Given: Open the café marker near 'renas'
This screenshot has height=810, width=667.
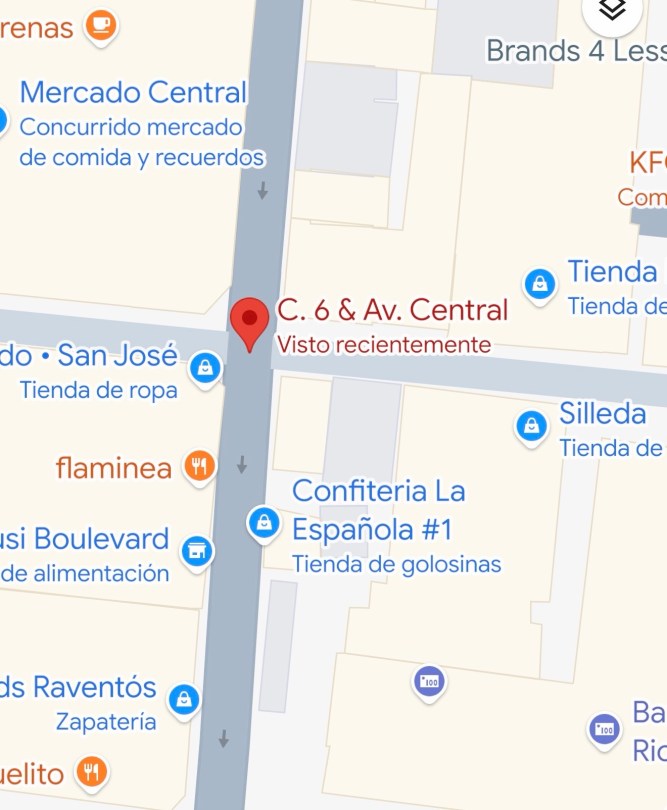Looking at the screenshot, I should tap(100, 25).
